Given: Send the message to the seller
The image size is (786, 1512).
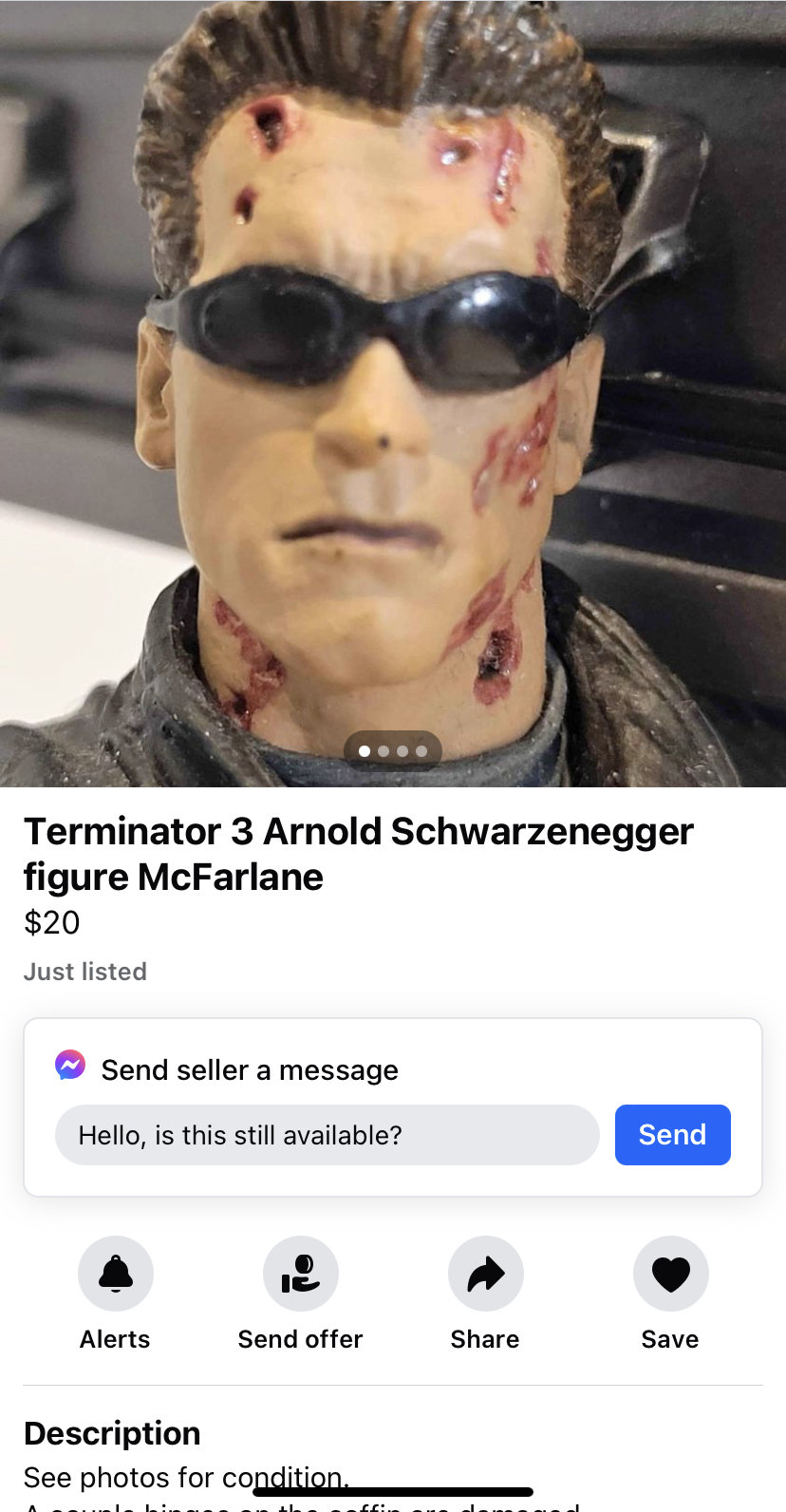Looking at the screenshot, I should [x=672, y=1135].
